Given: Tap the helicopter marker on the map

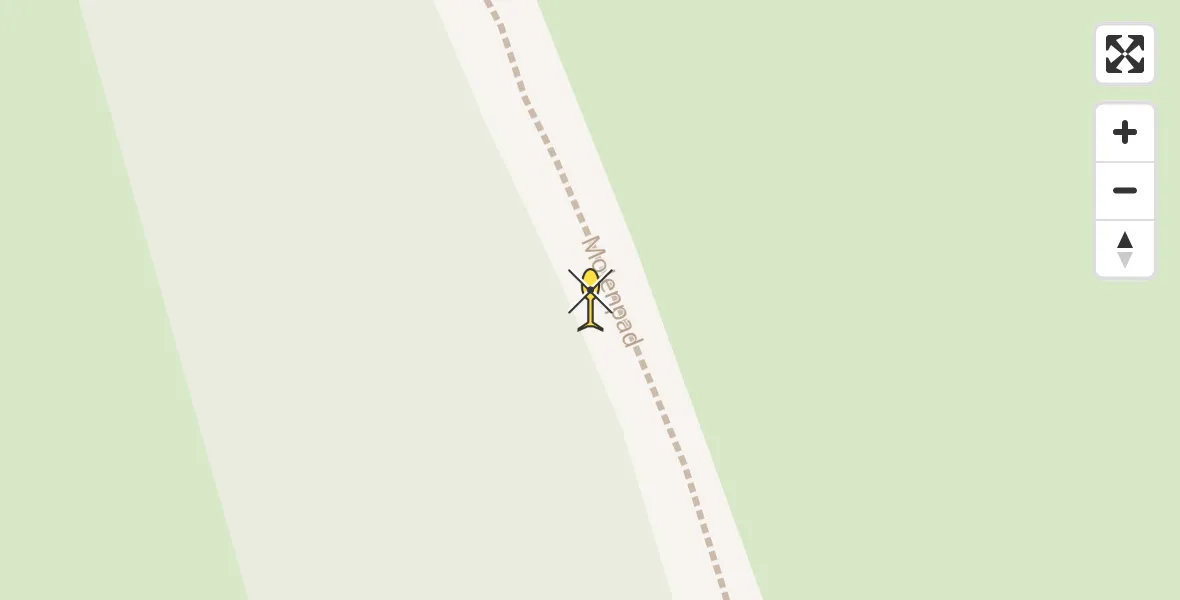Looking at the screenshot, I should 591,298.
